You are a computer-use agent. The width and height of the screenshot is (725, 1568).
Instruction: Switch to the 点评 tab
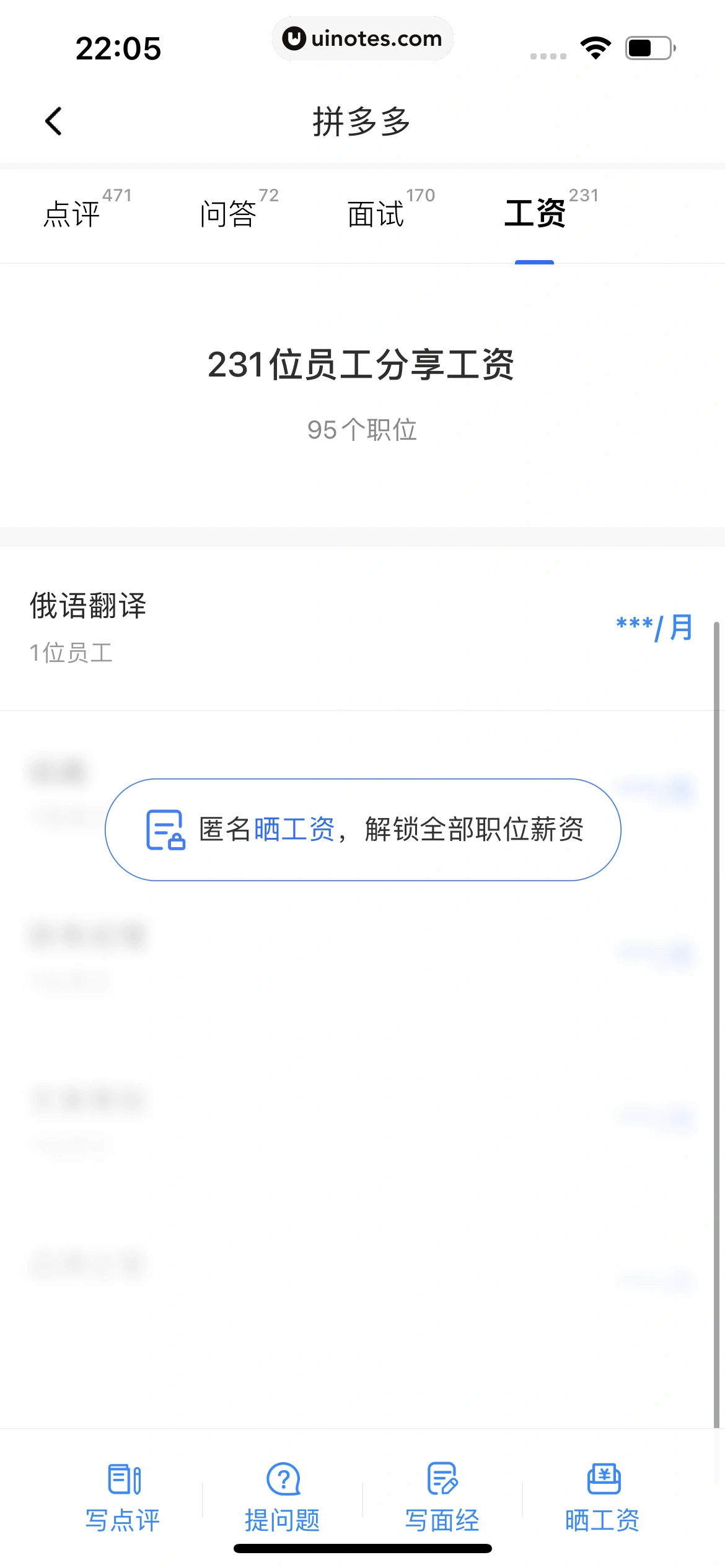point(72,215)
